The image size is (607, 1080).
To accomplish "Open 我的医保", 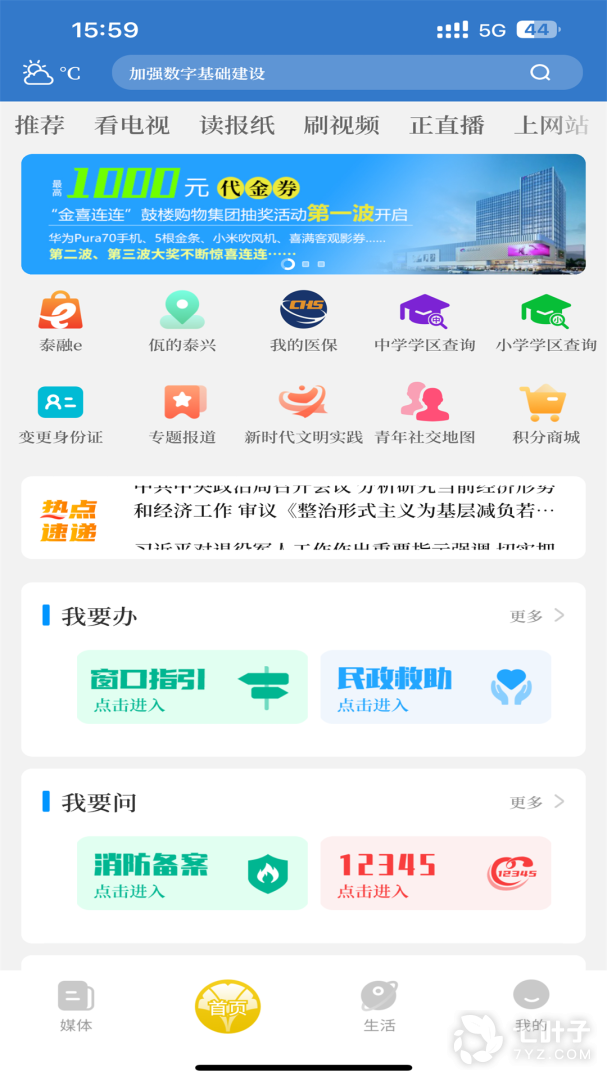I will (x=303, y=321).
